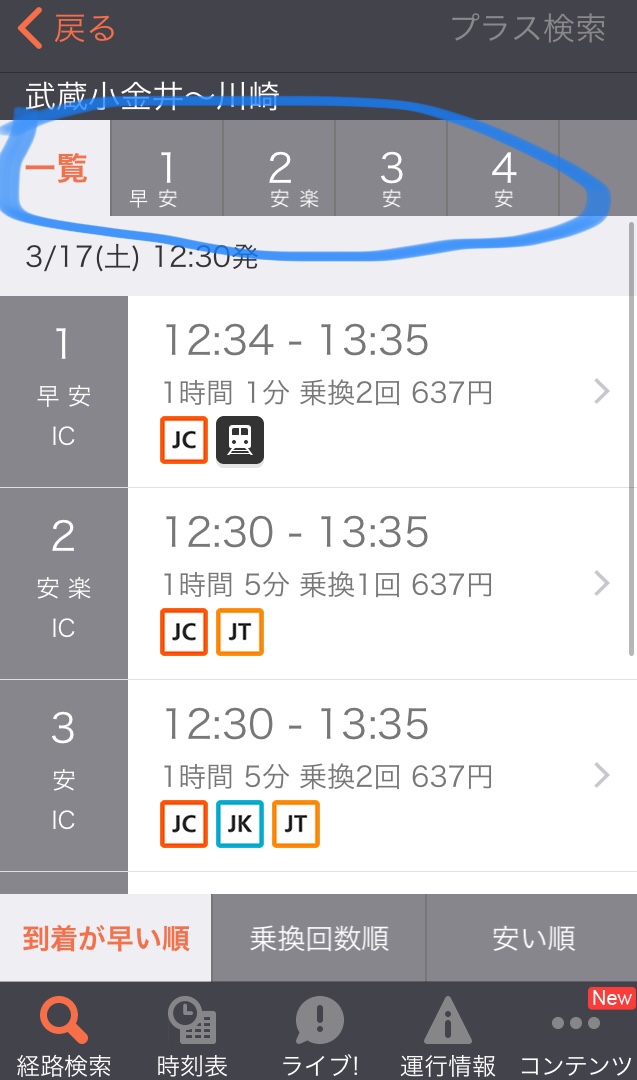Screen dimensions: 637x1080
Task: Switch to the 経路検索 tab
Action: pos(63,1034)
